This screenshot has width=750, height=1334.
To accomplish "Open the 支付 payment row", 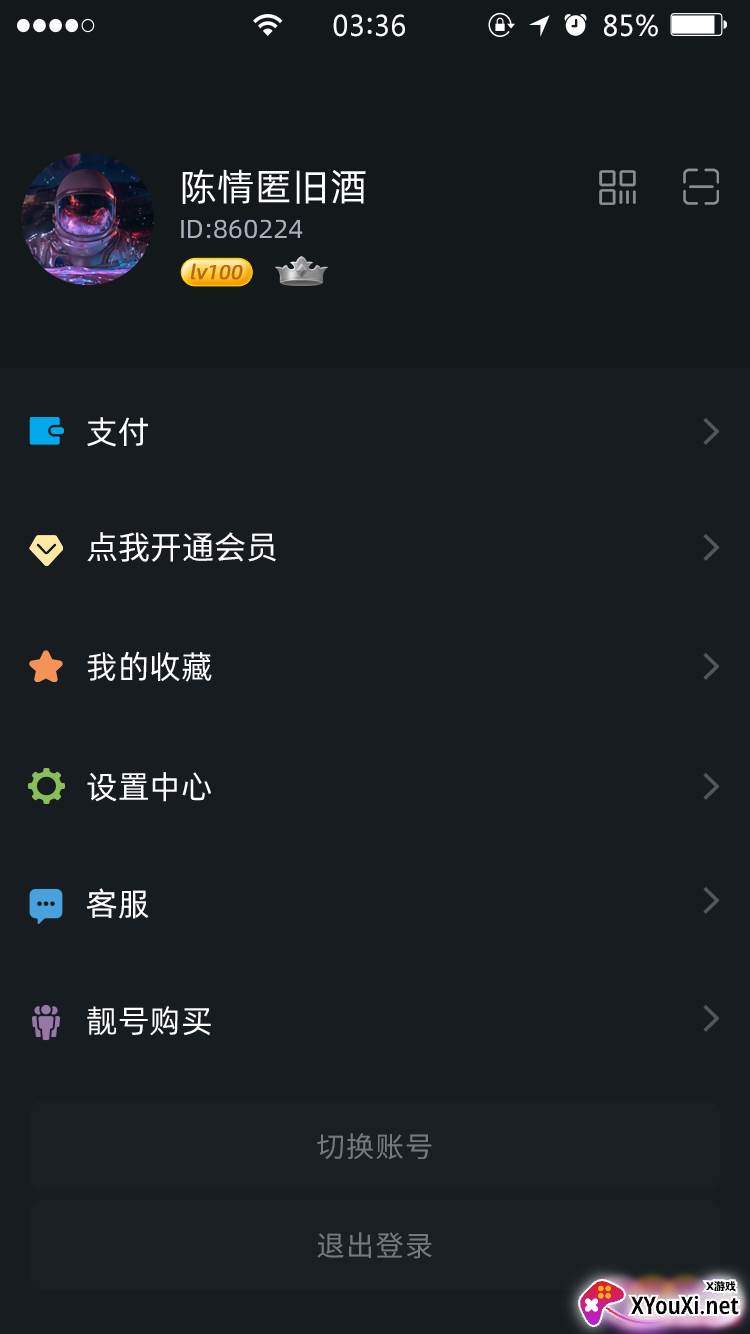I will tap(375, 432).
